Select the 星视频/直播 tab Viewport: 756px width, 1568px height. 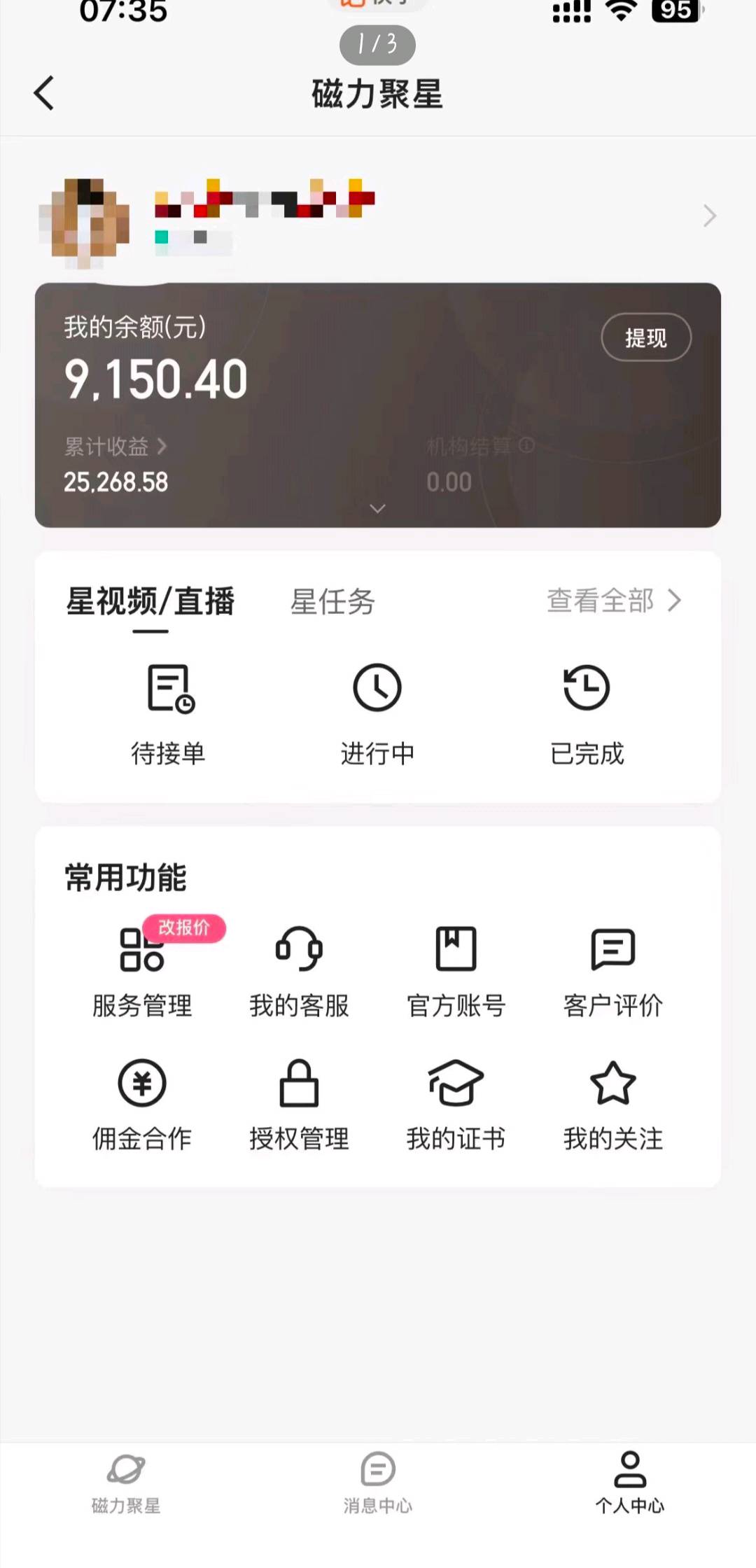150,601
